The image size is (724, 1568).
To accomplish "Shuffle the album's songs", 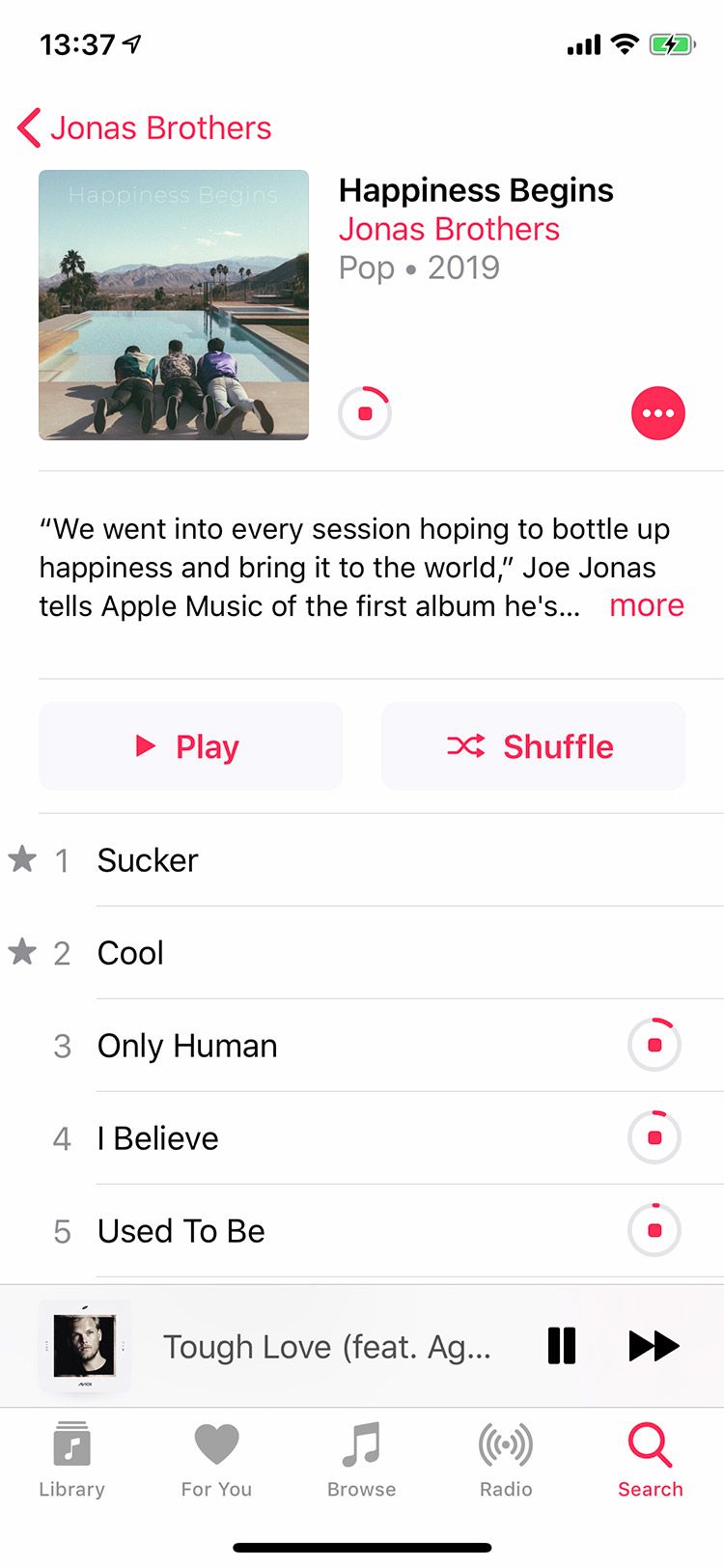I will pyautogui.click(x=533, y=746).
